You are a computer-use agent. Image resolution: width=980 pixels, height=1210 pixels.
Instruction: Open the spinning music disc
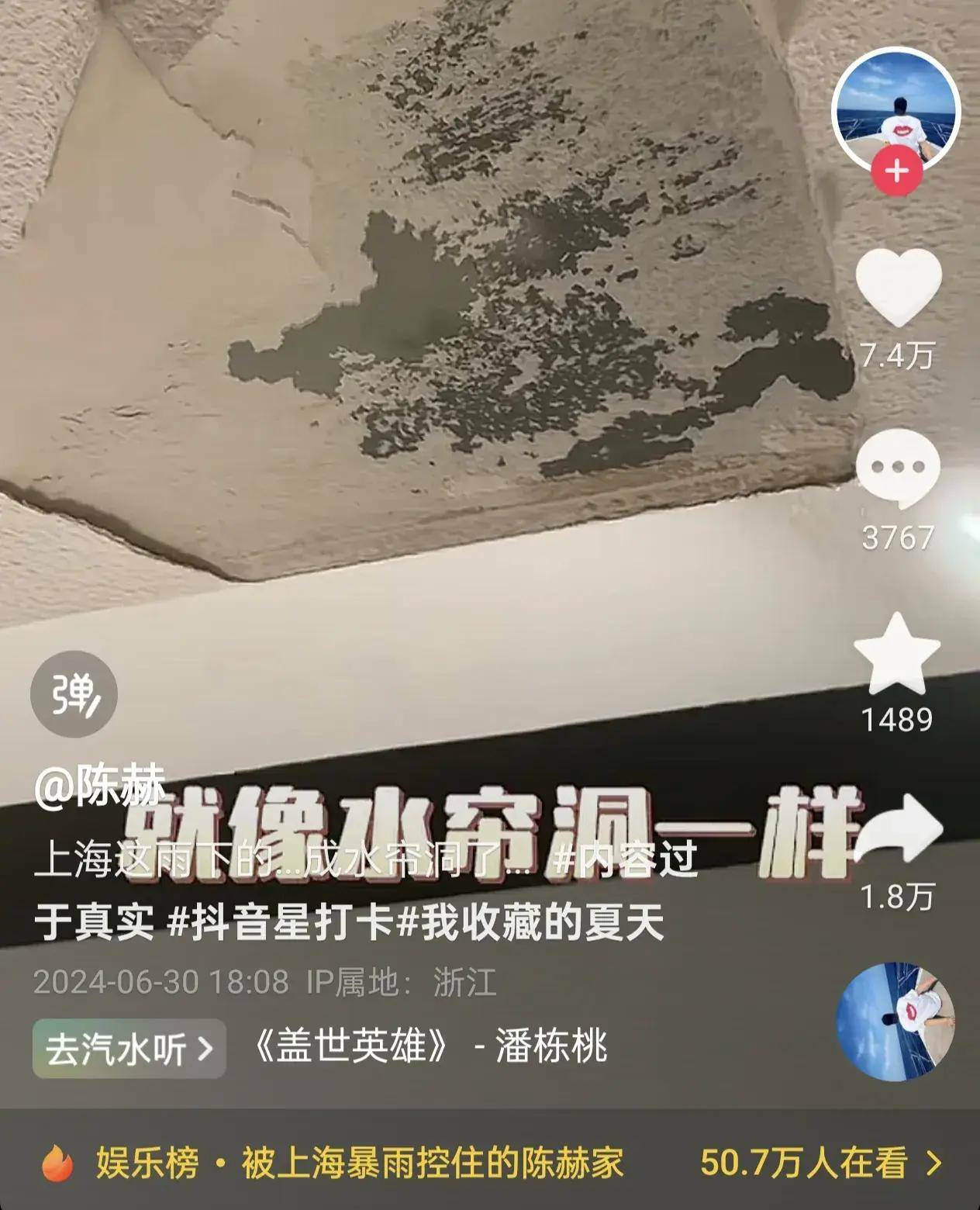895,1022
